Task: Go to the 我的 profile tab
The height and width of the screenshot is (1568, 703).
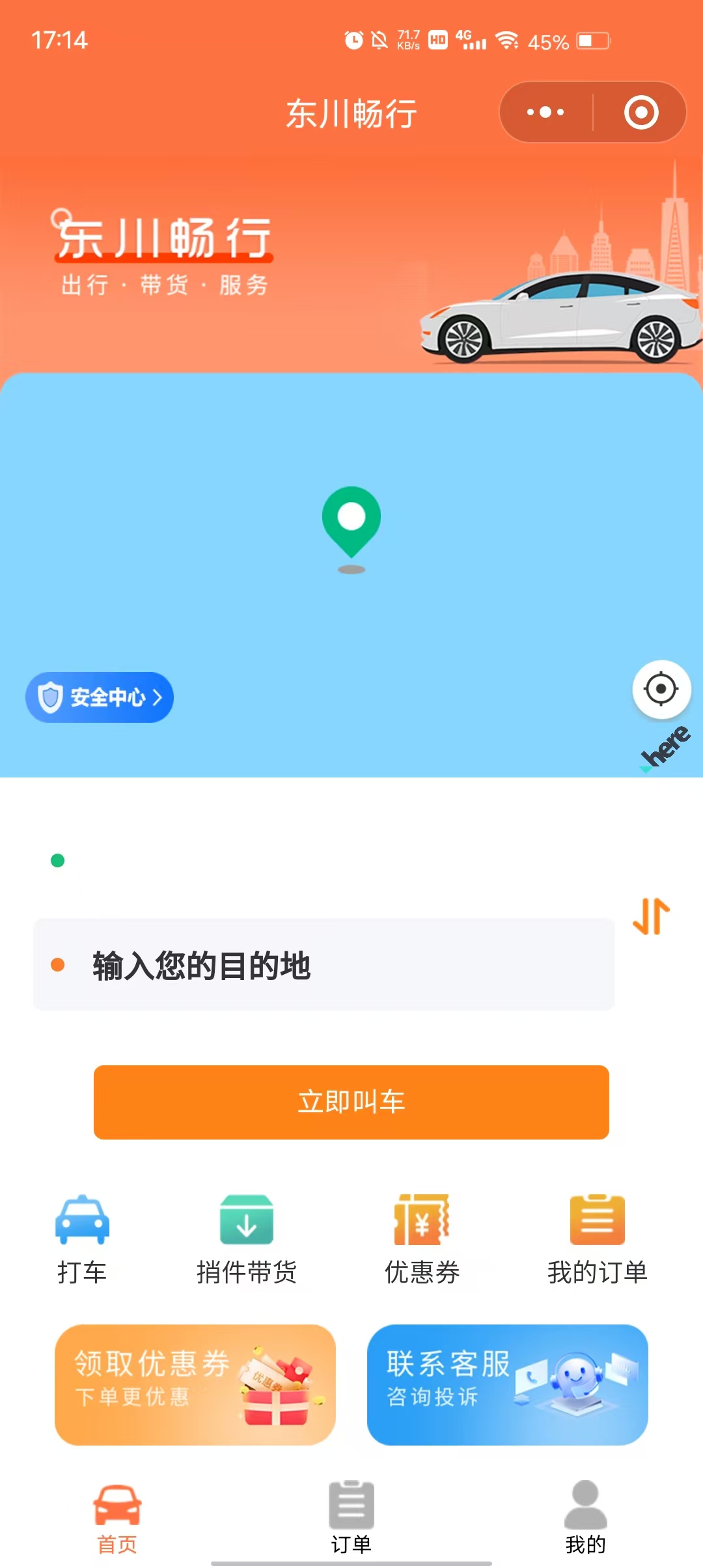Action: 585,1517
